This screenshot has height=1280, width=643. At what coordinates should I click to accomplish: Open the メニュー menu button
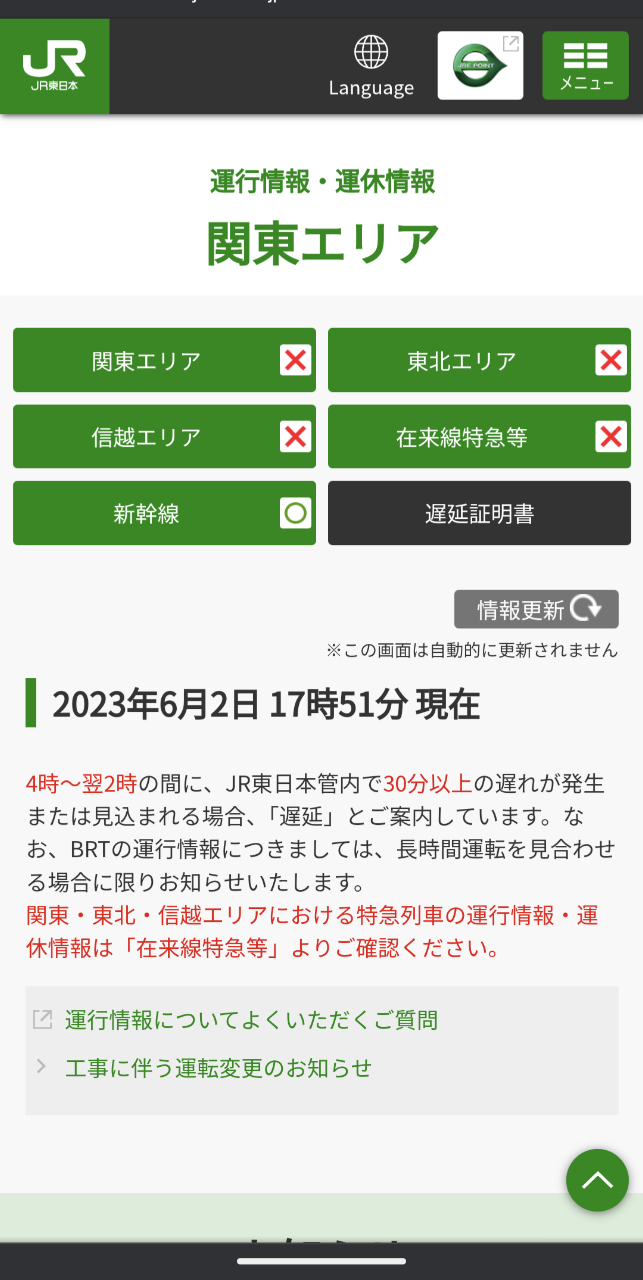tap(586, 66)
